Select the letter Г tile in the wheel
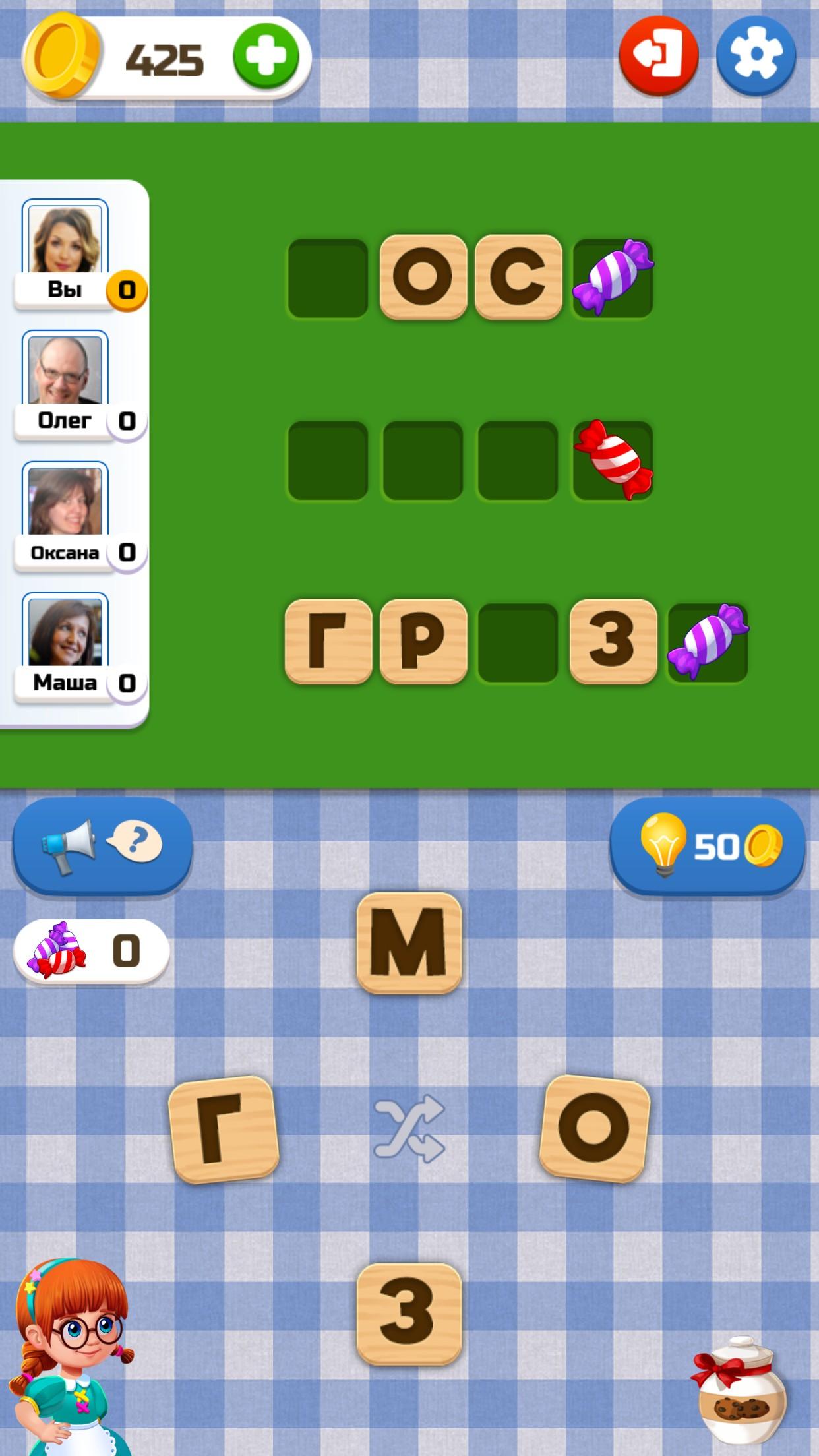819x1456 pixels. [224, 1128]
